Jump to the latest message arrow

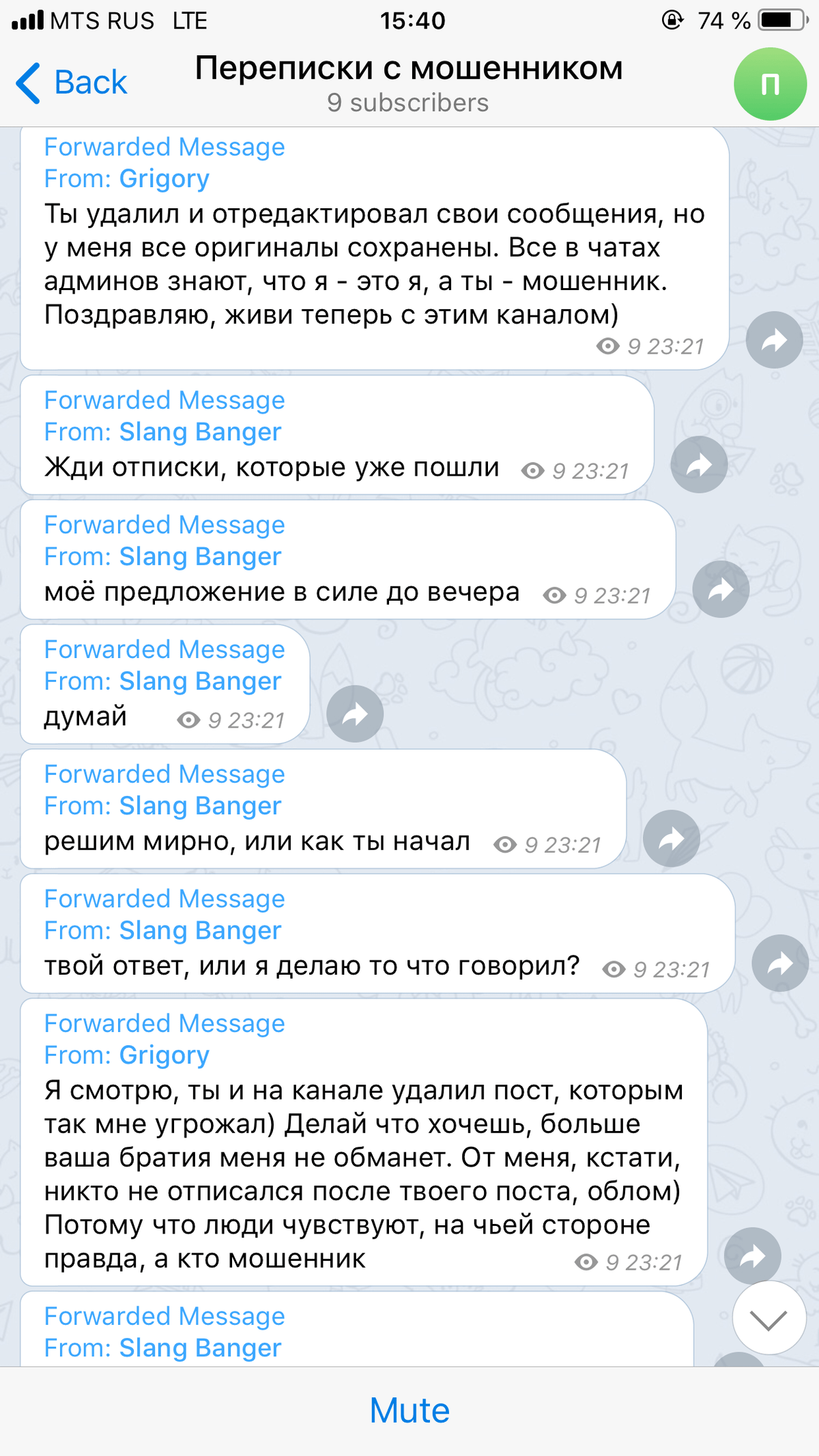[x=768, y=1319]
